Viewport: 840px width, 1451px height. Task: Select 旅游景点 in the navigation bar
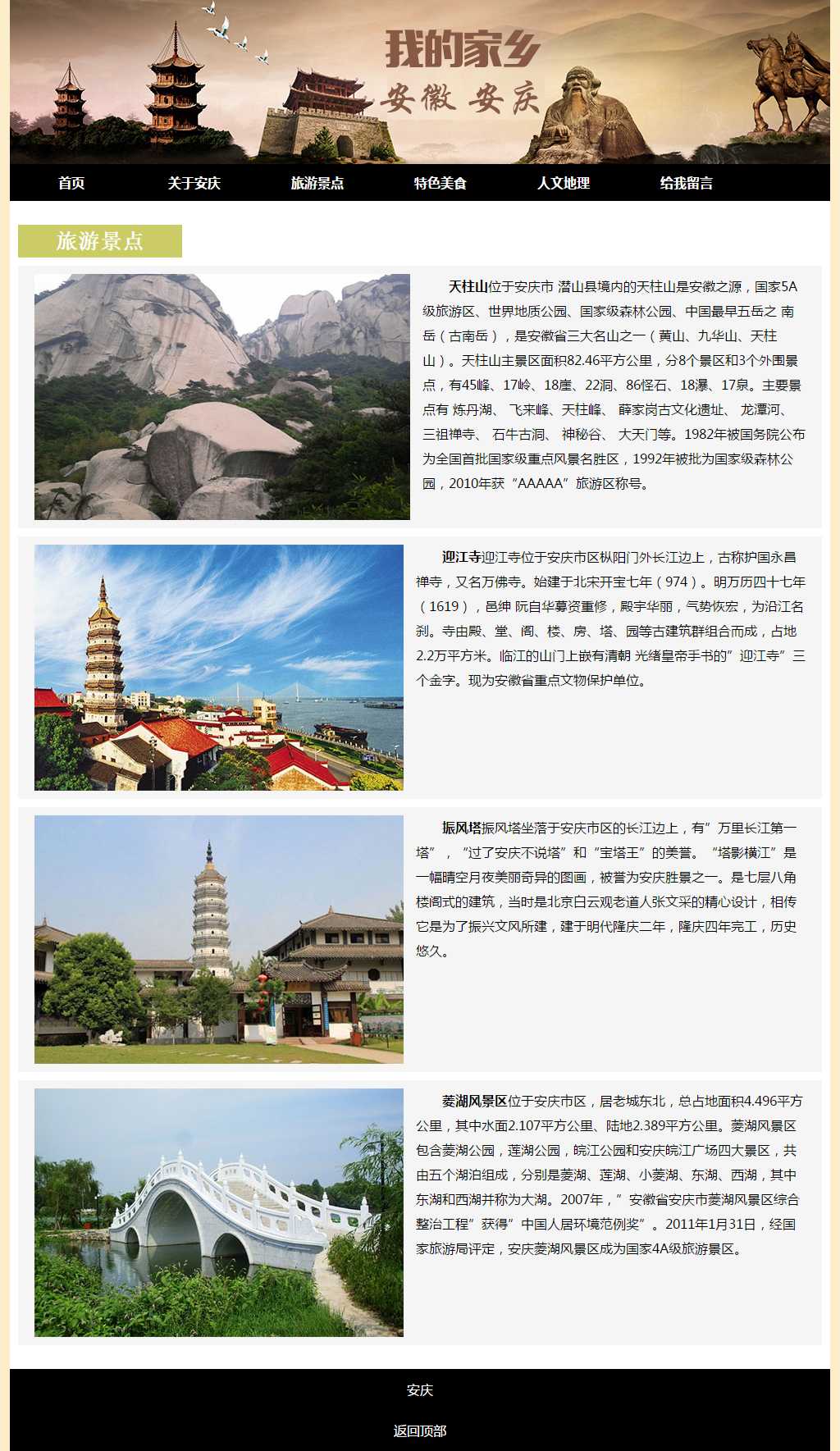pyautogui.click(x=317, y=183)
